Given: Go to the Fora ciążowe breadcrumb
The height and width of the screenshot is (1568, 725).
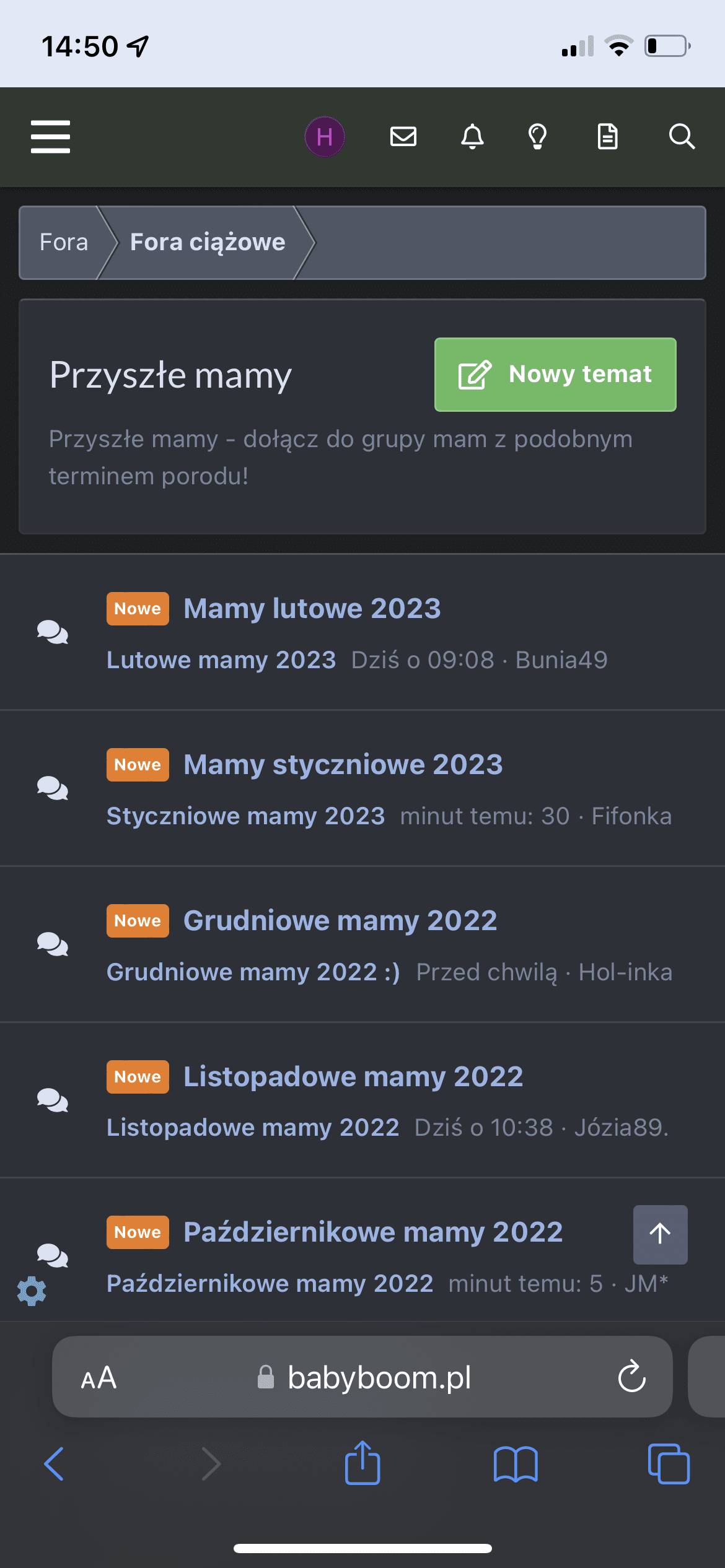Looking at the screenshot, I should coord(208,242).
